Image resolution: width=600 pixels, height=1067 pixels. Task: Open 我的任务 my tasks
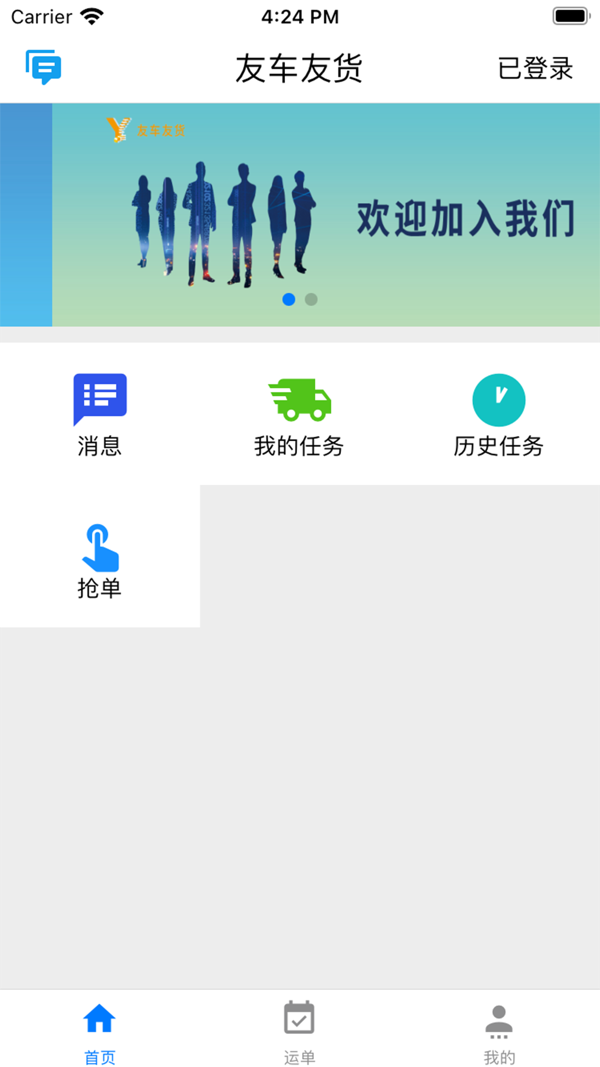[299, 414]
